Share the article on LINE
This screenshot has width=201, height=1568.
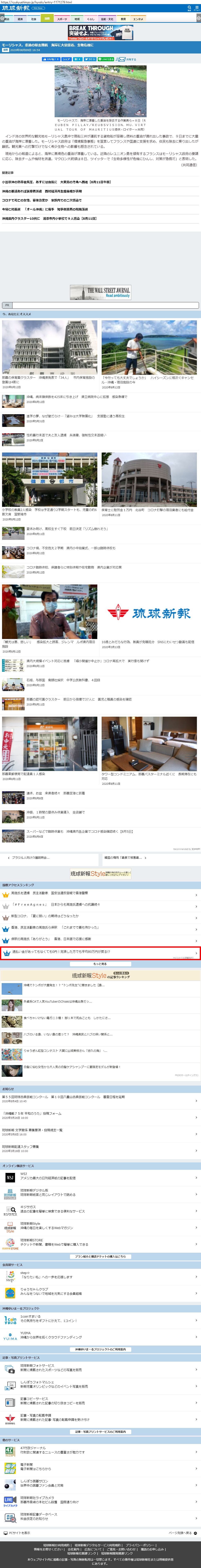106,59
